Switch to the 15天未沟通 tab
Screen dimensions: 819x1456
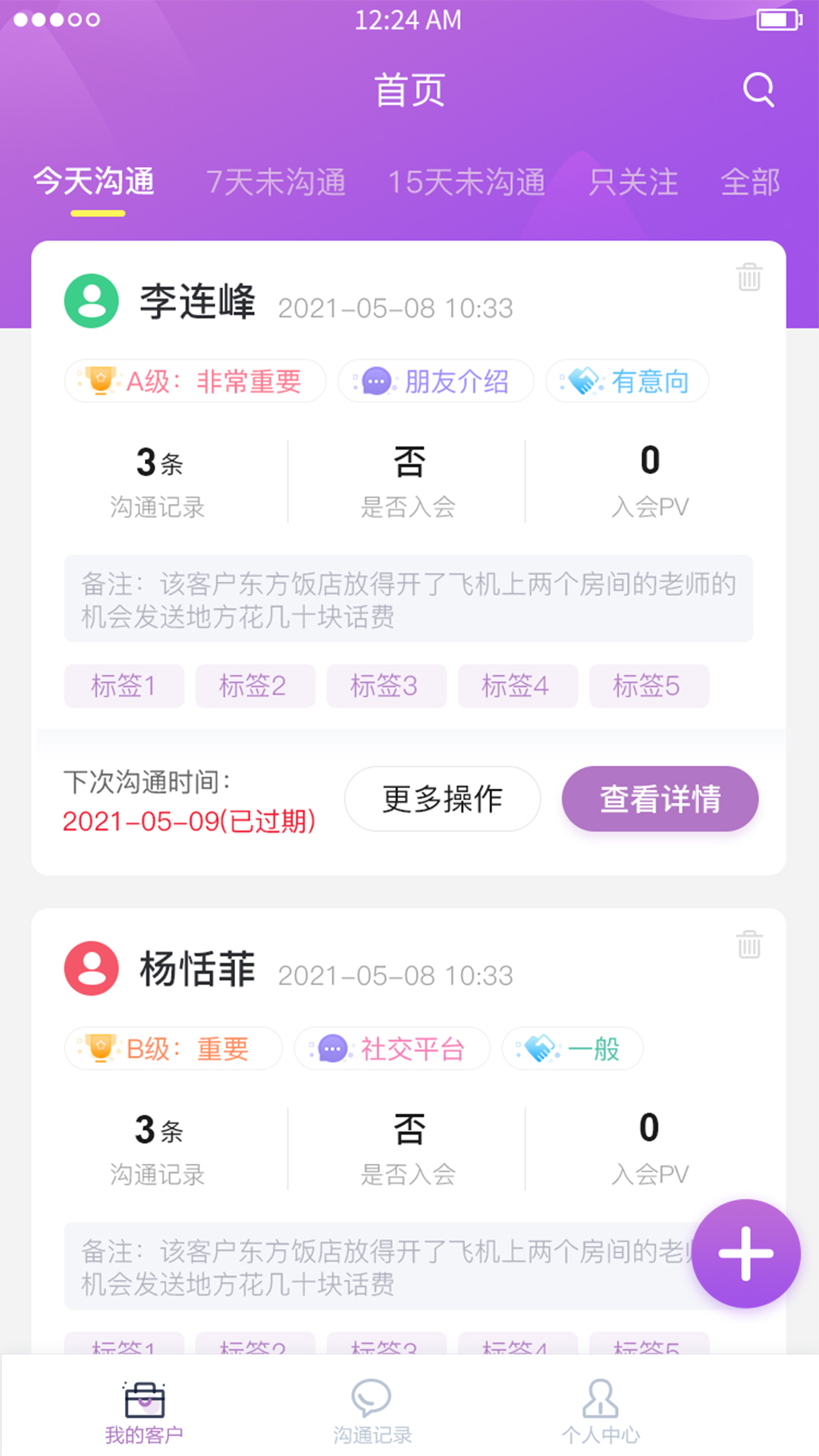(x=466, y=182)
